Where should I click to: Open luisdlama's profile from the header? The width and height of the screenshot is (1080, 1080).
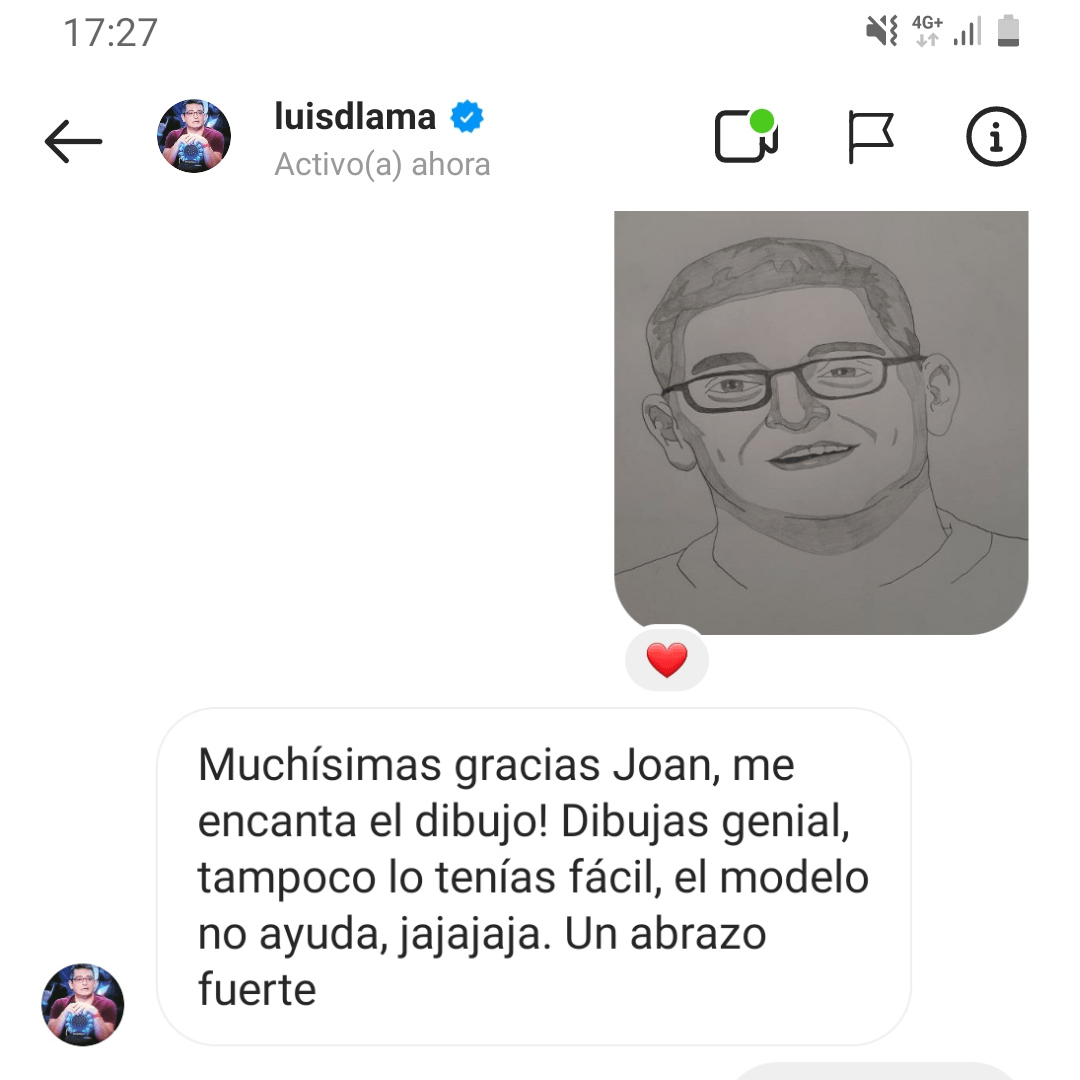(354, 118)
